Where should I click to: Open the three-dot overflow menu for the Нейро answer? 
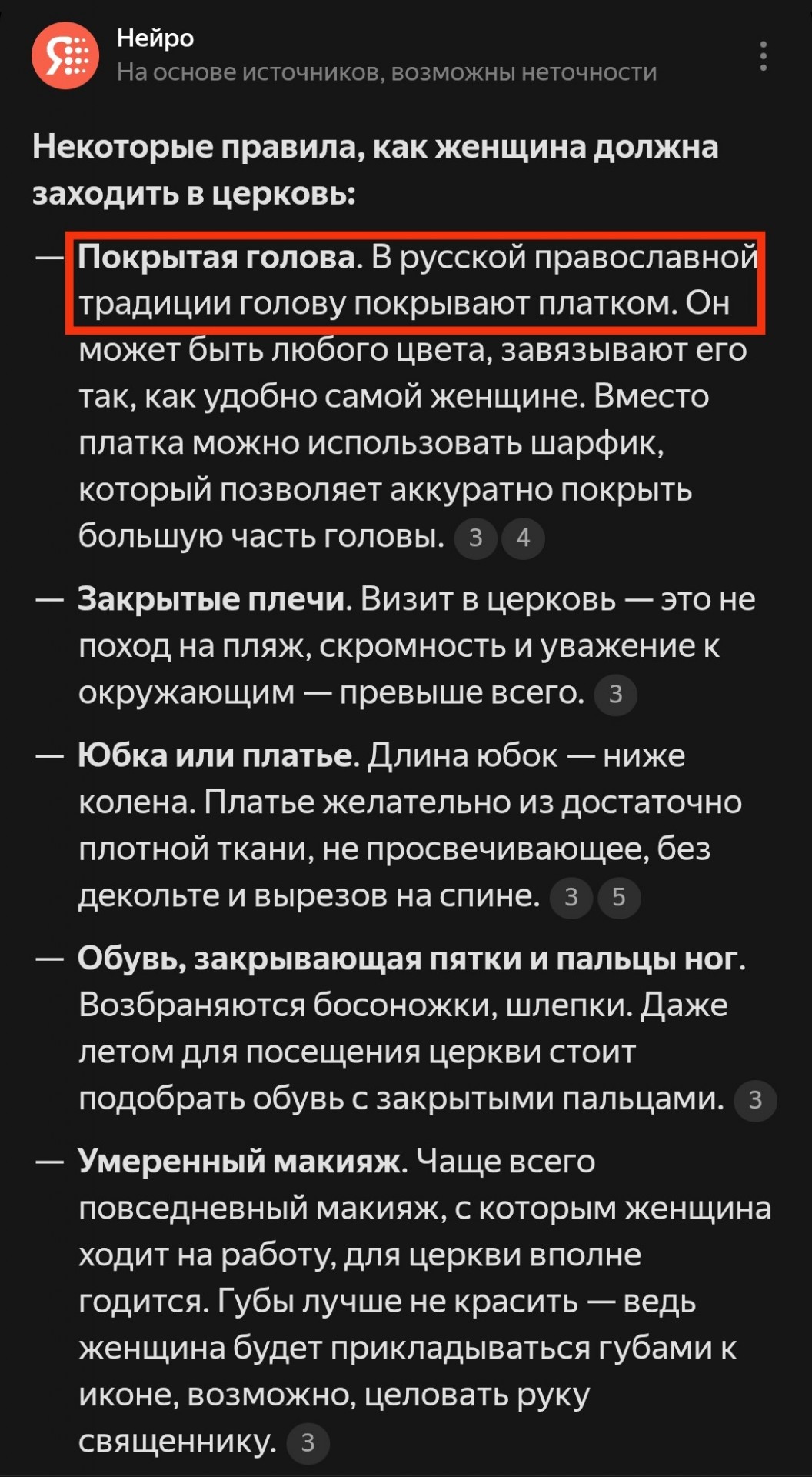pyautogui.click(x=763, y=56)
